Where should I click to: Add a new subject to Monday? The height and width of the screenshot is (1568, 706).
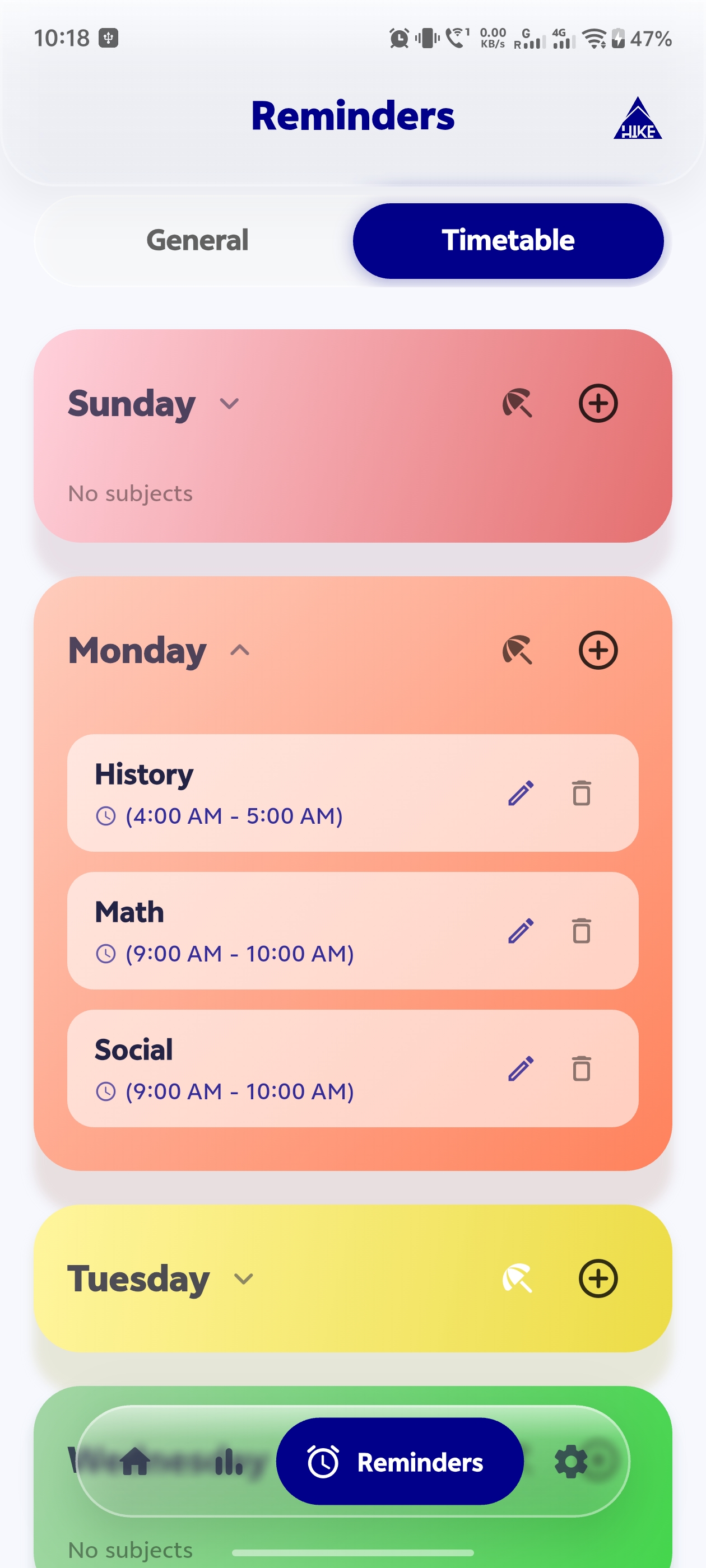(x=598, y=651)
